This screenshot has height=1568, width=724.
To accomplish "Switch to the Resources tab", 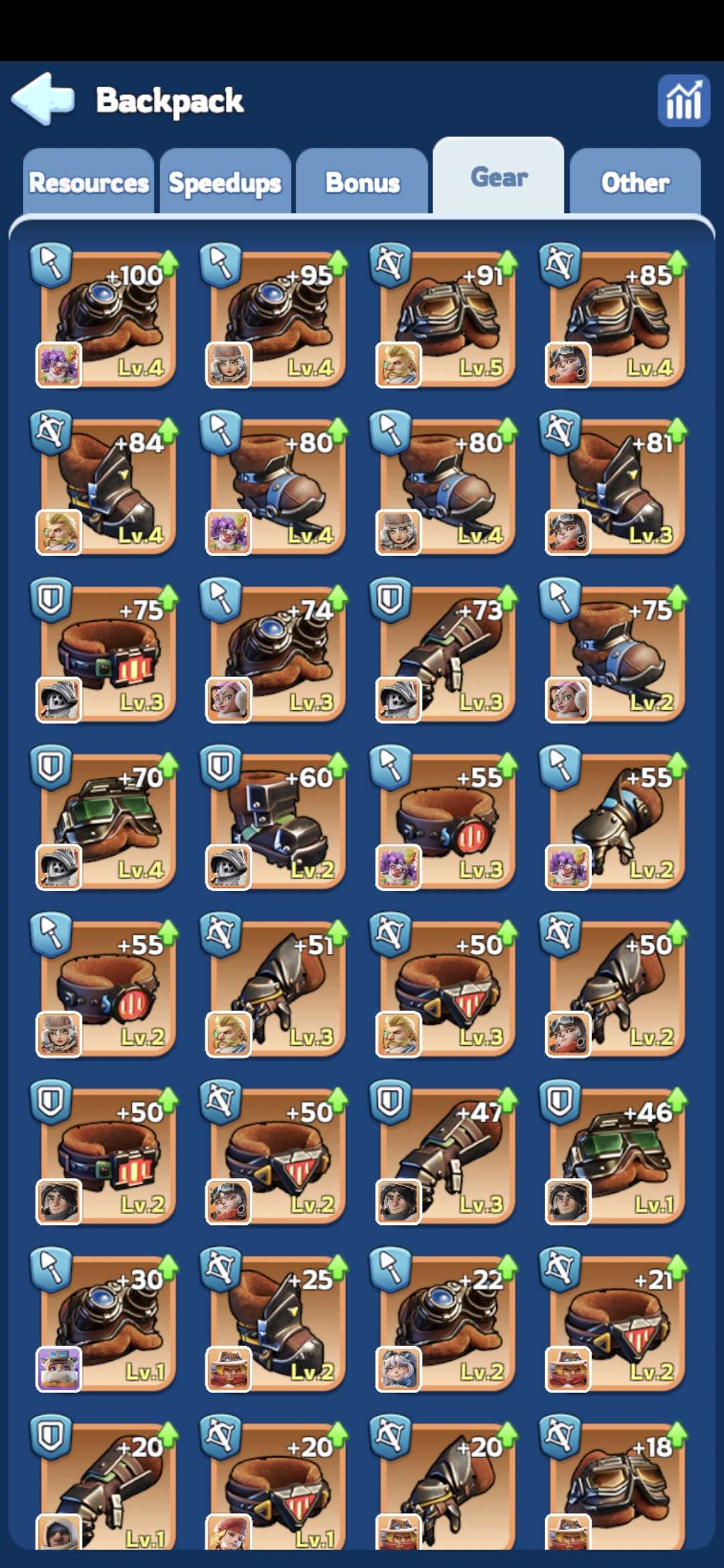I will (x=88, y=182).
